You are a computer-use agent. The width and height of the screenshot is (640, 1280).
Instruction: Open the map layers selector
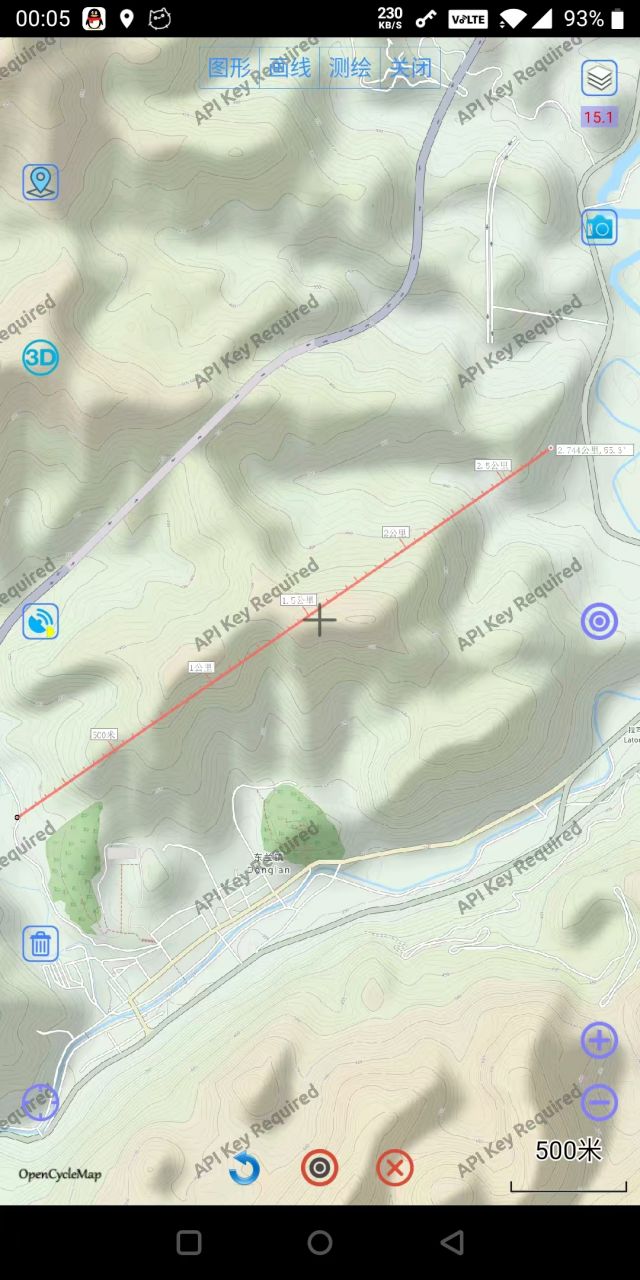click(599, 78)
